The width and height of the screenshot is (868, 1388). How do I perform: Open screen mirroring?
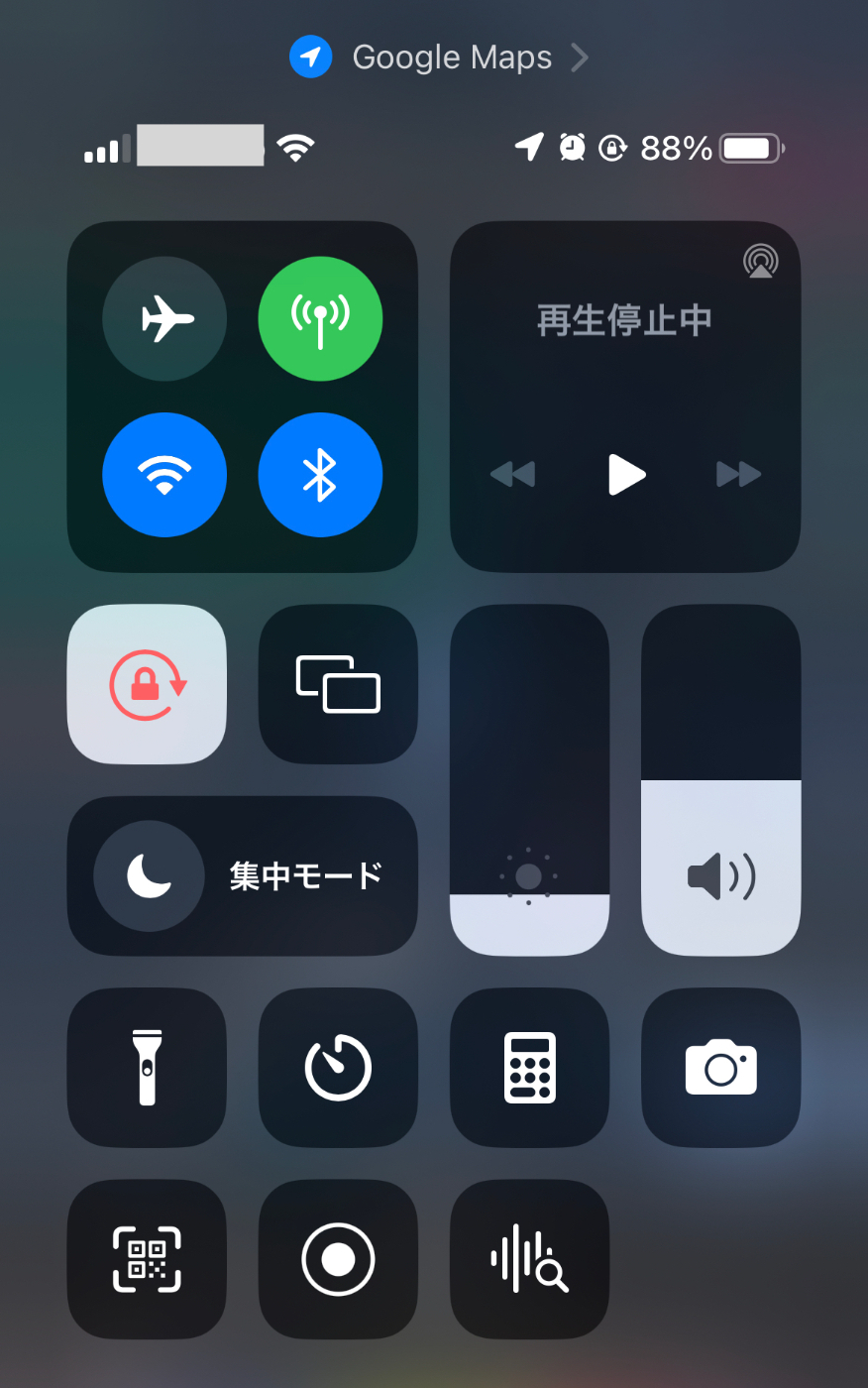(338, 684)
